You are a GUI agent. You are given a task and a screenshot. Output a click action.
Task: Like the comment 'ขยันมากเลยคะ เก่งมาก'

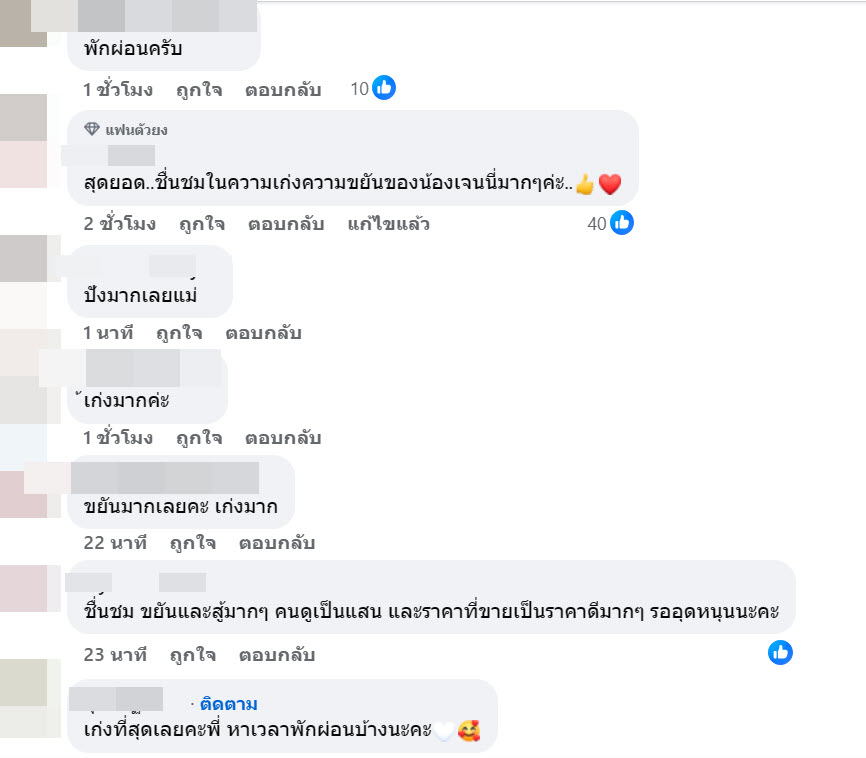tap(192, 543)
